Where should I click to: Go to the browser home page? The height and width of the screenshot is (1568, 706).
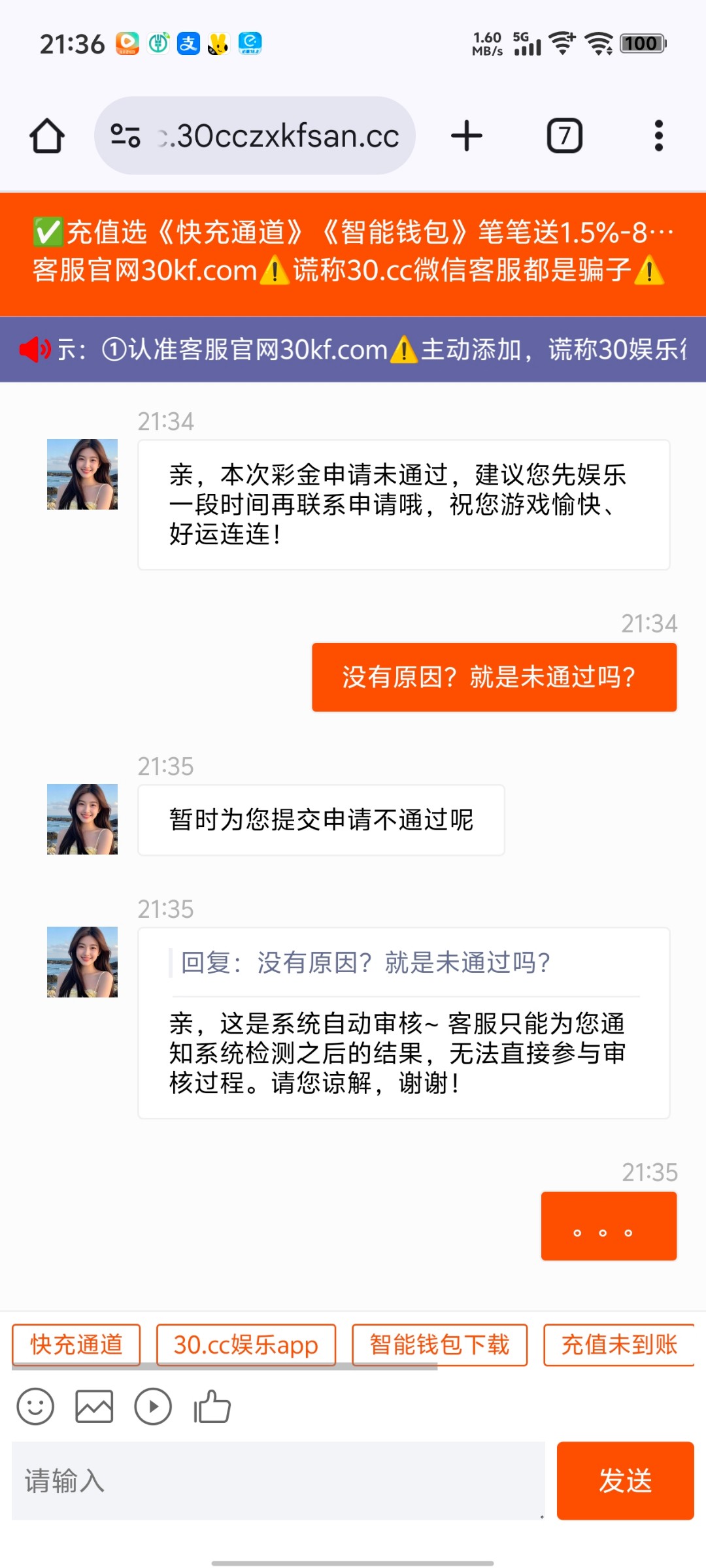click(x=47, y=136)
